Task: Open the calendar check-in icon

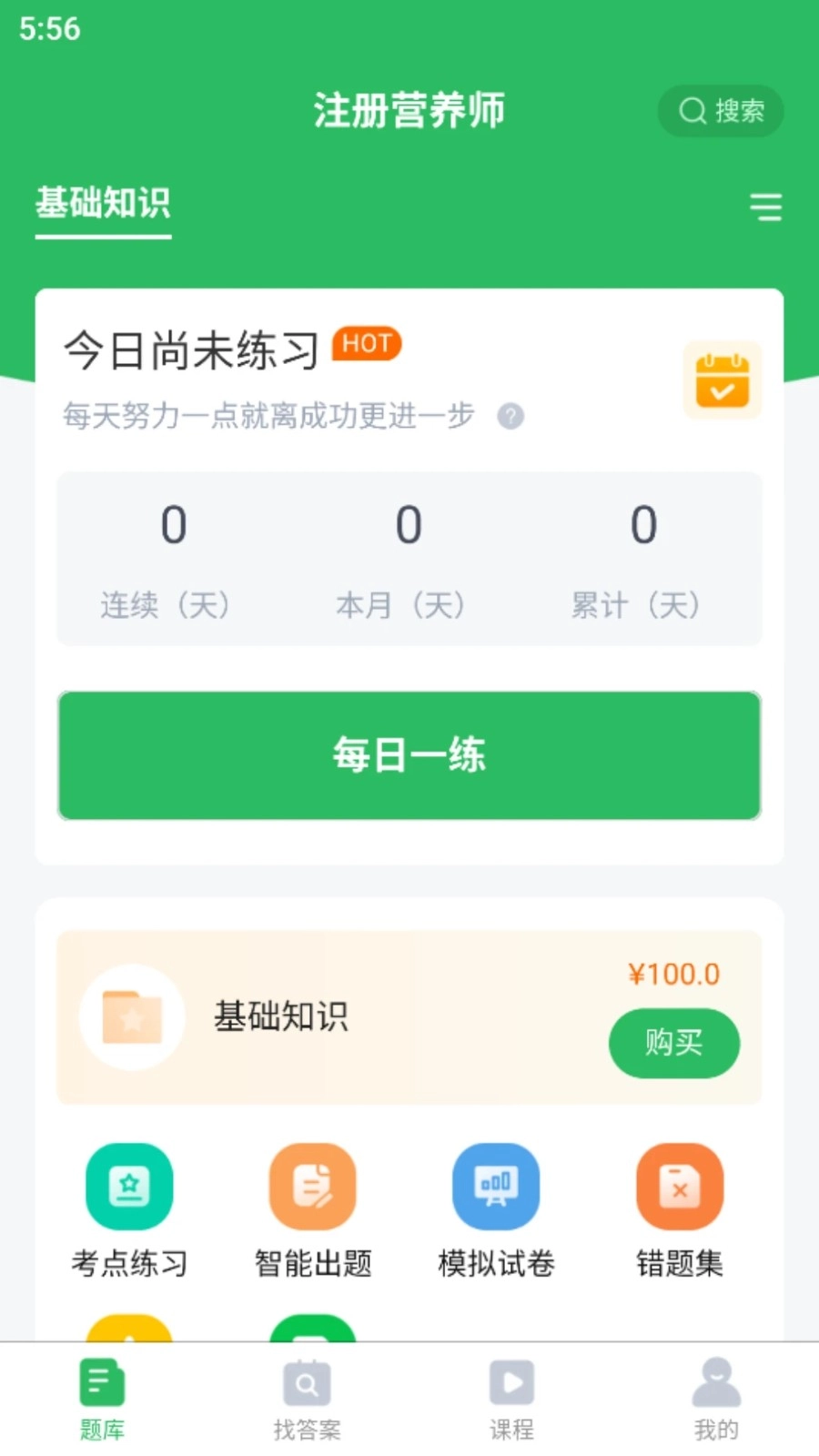Action: click(722, 380)
